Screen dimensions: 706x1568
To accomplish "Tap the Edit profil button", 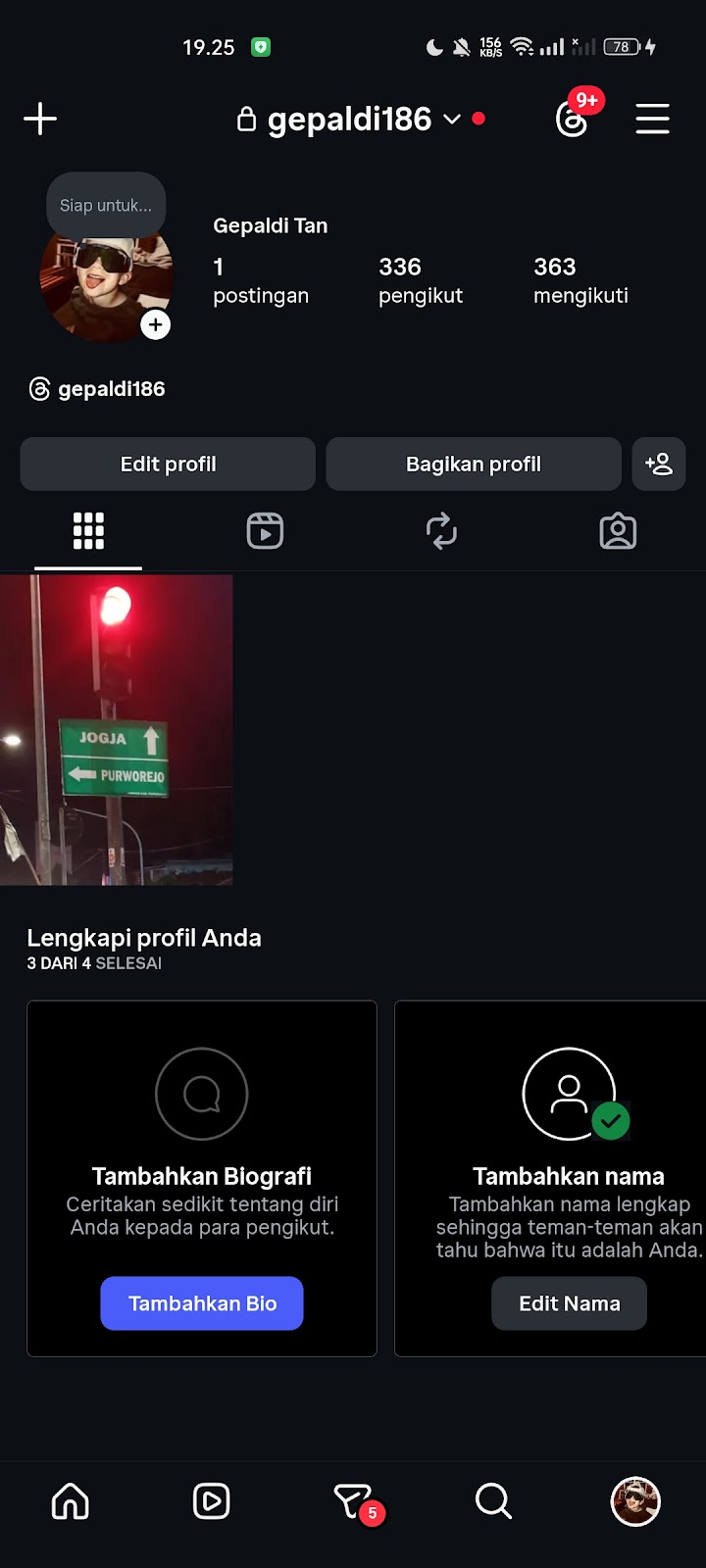I will click(x=168, y=465).
